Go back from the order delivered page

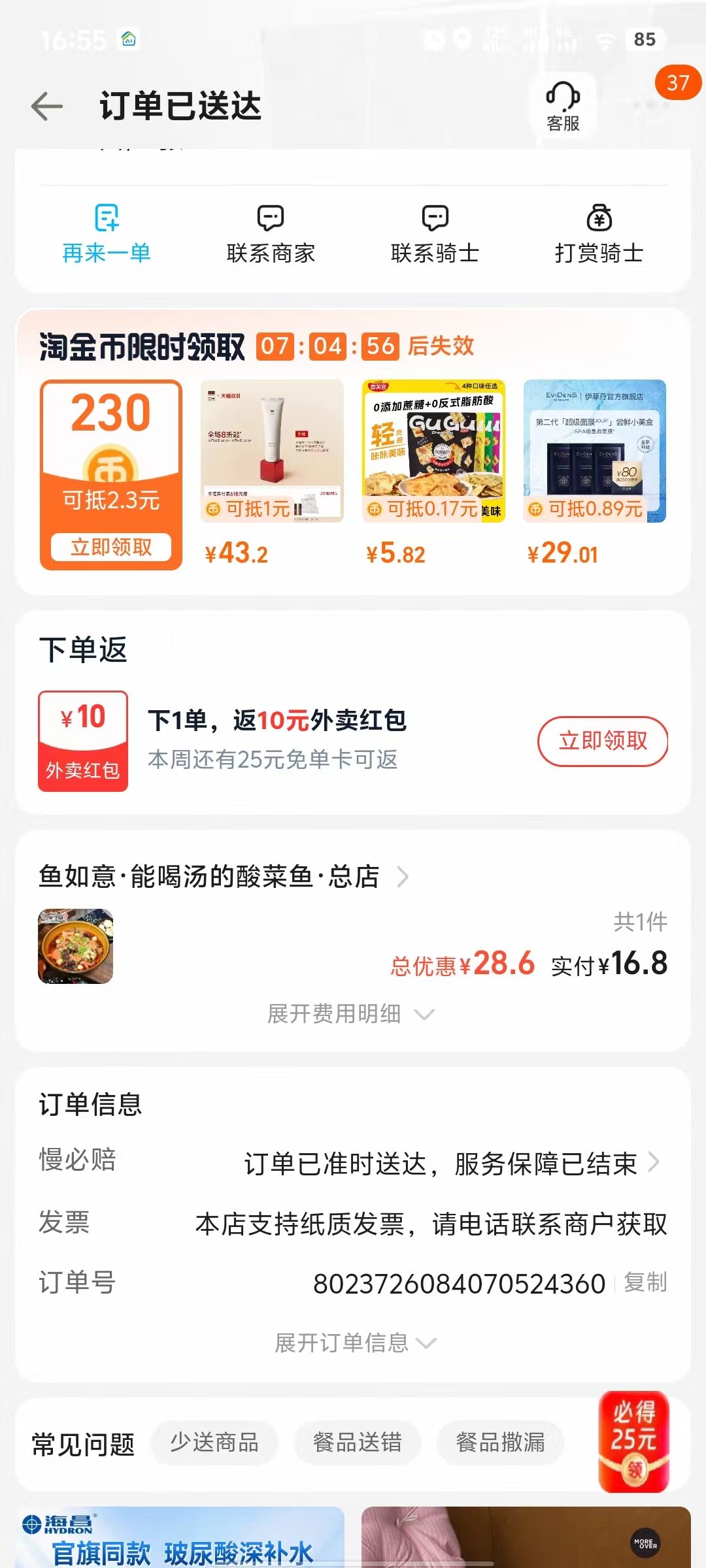tap(47, 106)
